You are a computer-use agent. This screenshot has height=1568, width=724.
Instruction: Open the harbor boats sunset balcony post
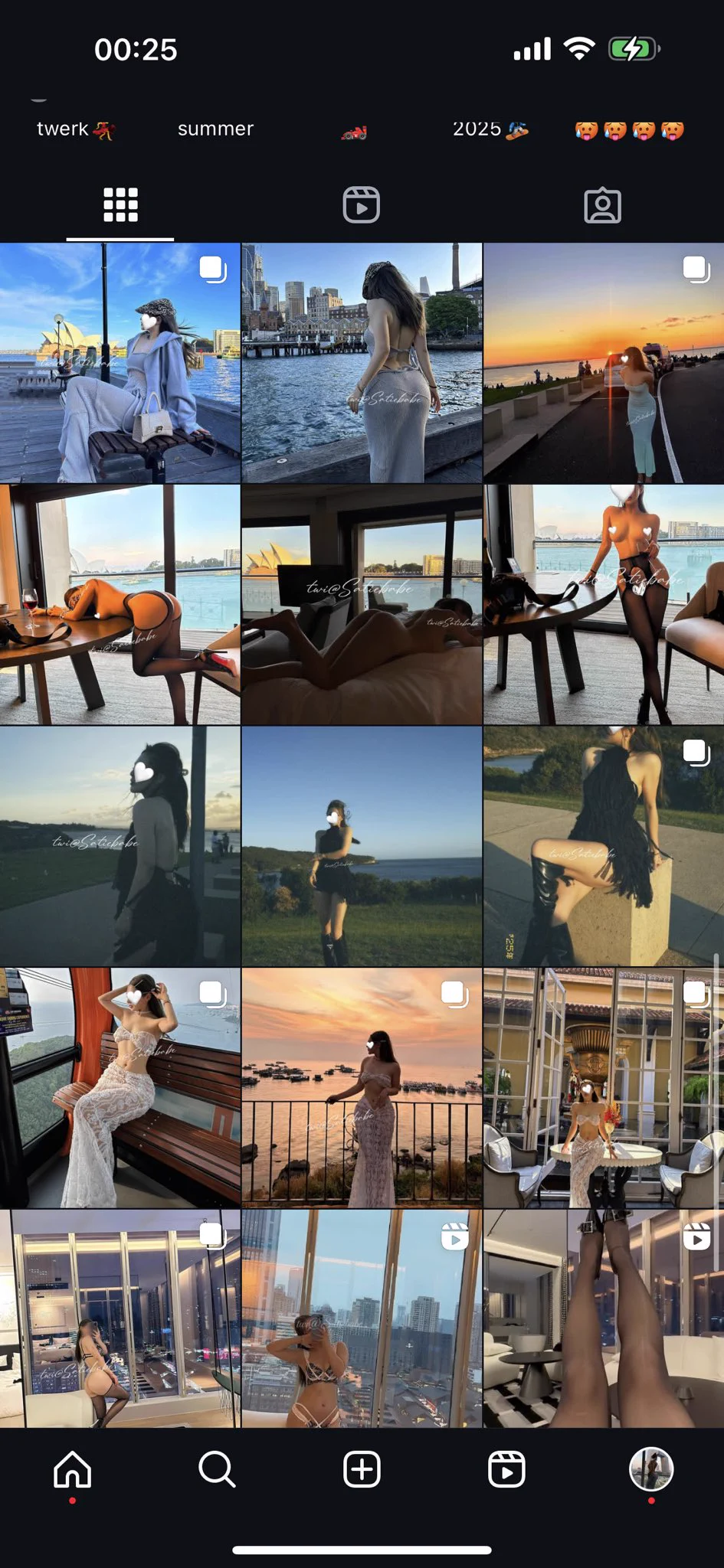pos(362,1088)
